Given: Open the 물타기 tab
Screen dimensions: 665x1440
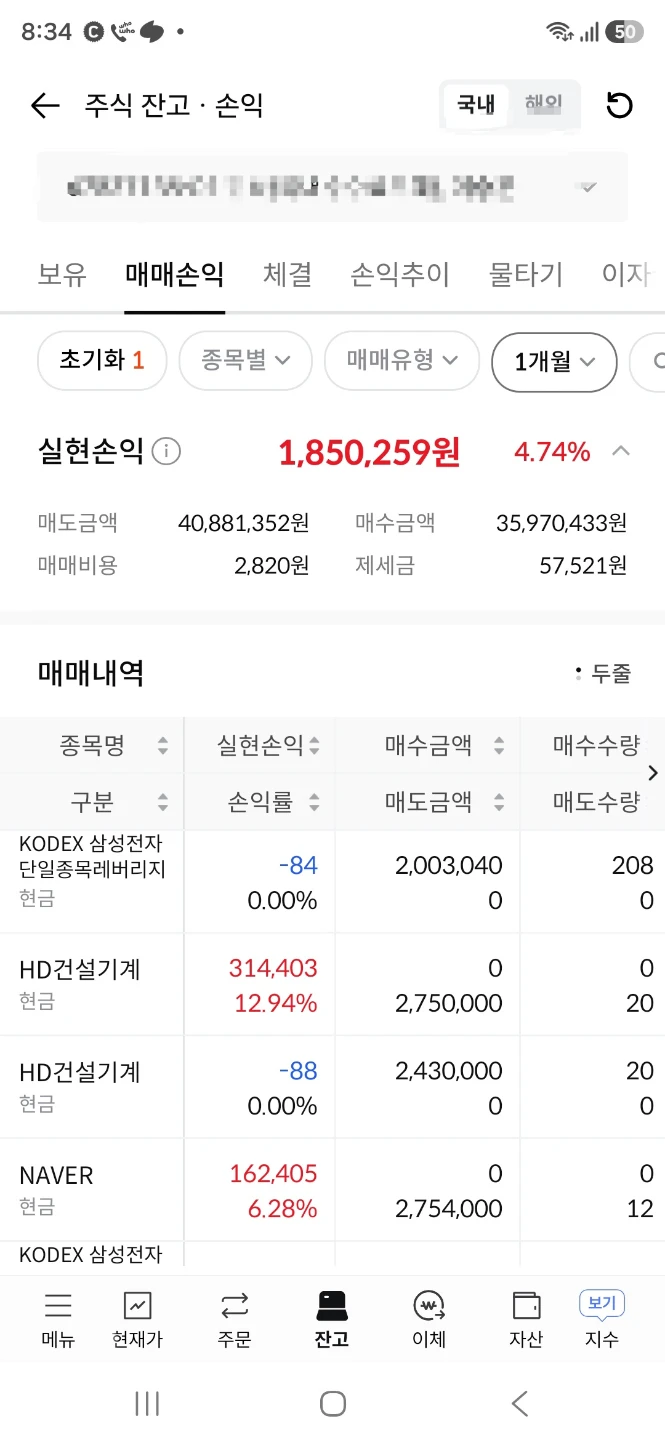Looking at the screenshot, I should tap(526, 274).
